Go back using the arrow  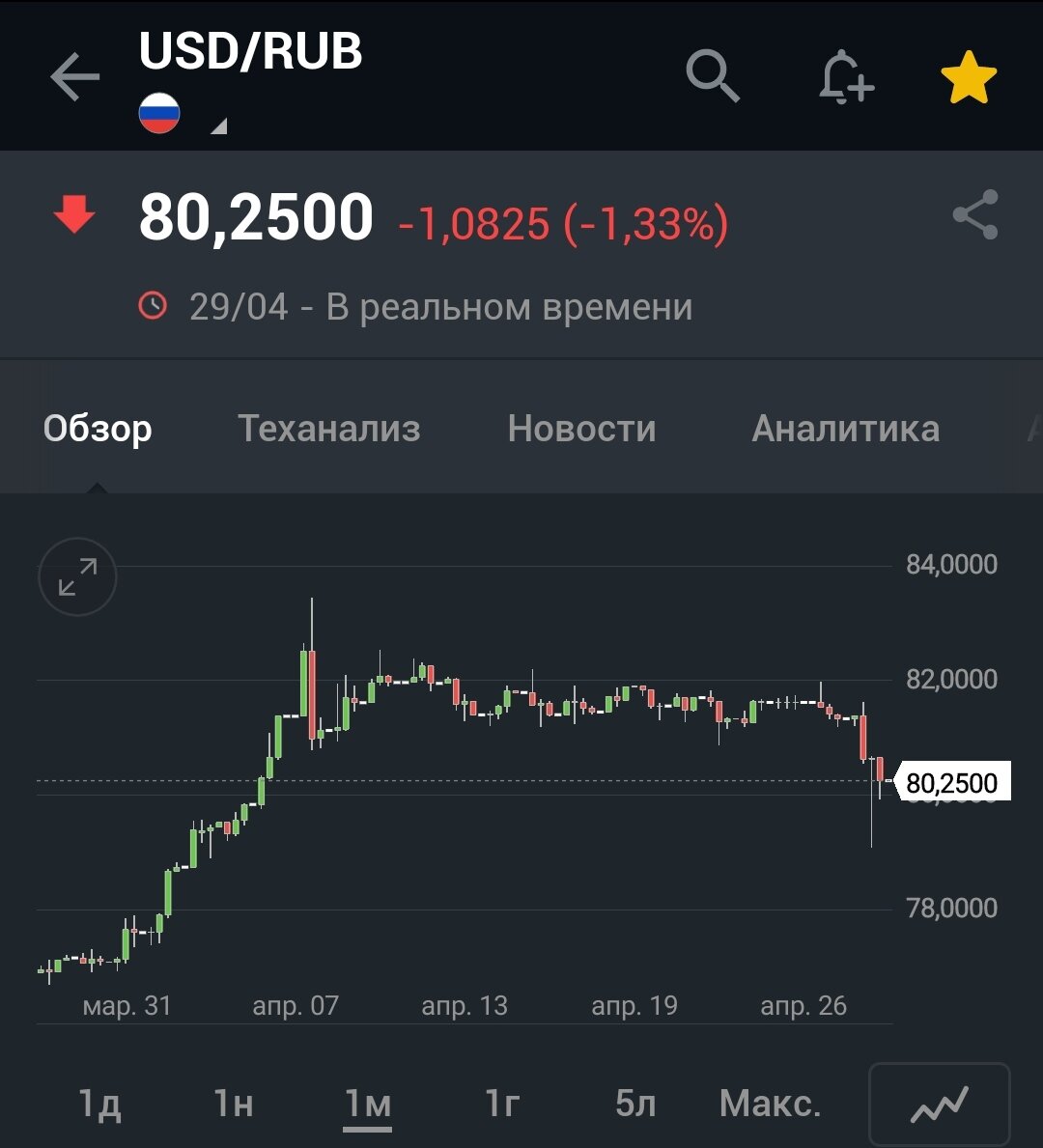[x=75, y=77]
